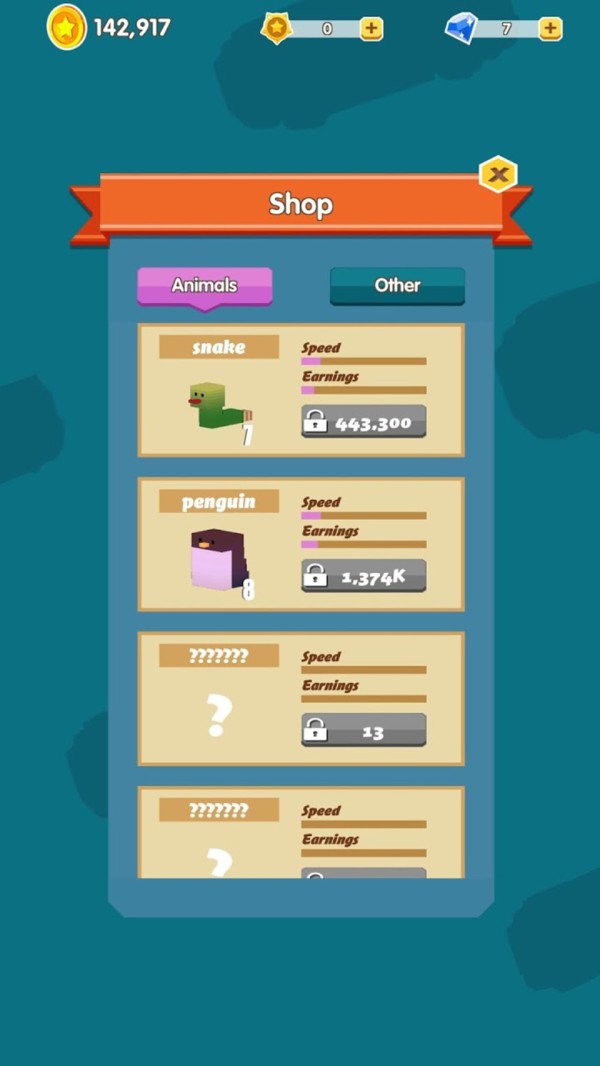Unlock the mystery animal costing 13
Screen dimensions: 600x1066
(x=363, y=731)
